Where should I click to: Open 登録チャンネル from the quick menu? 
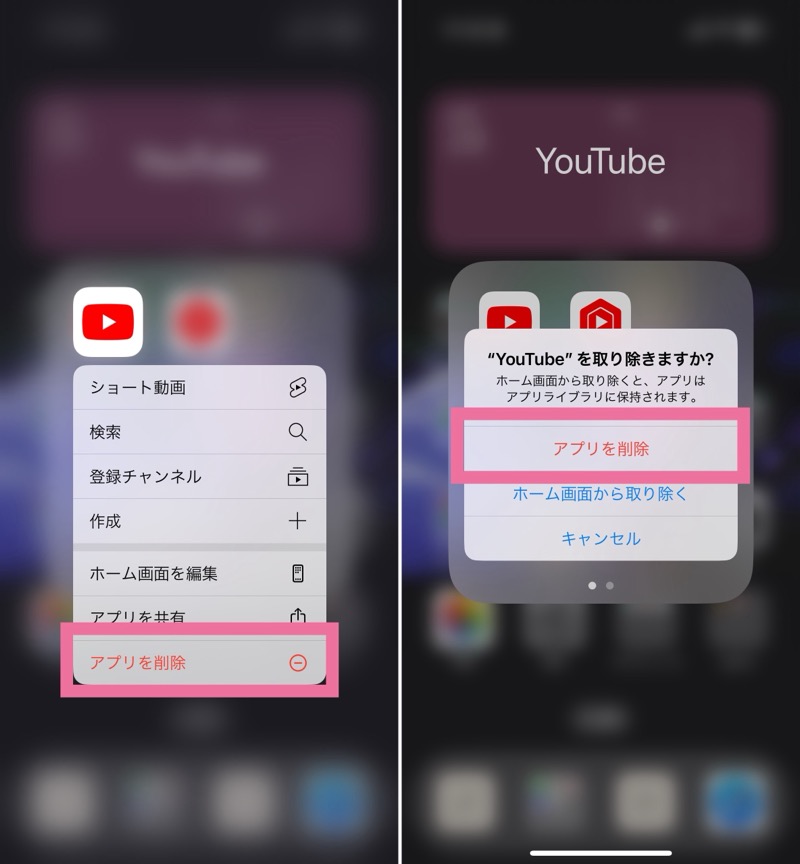coord(198,477)
